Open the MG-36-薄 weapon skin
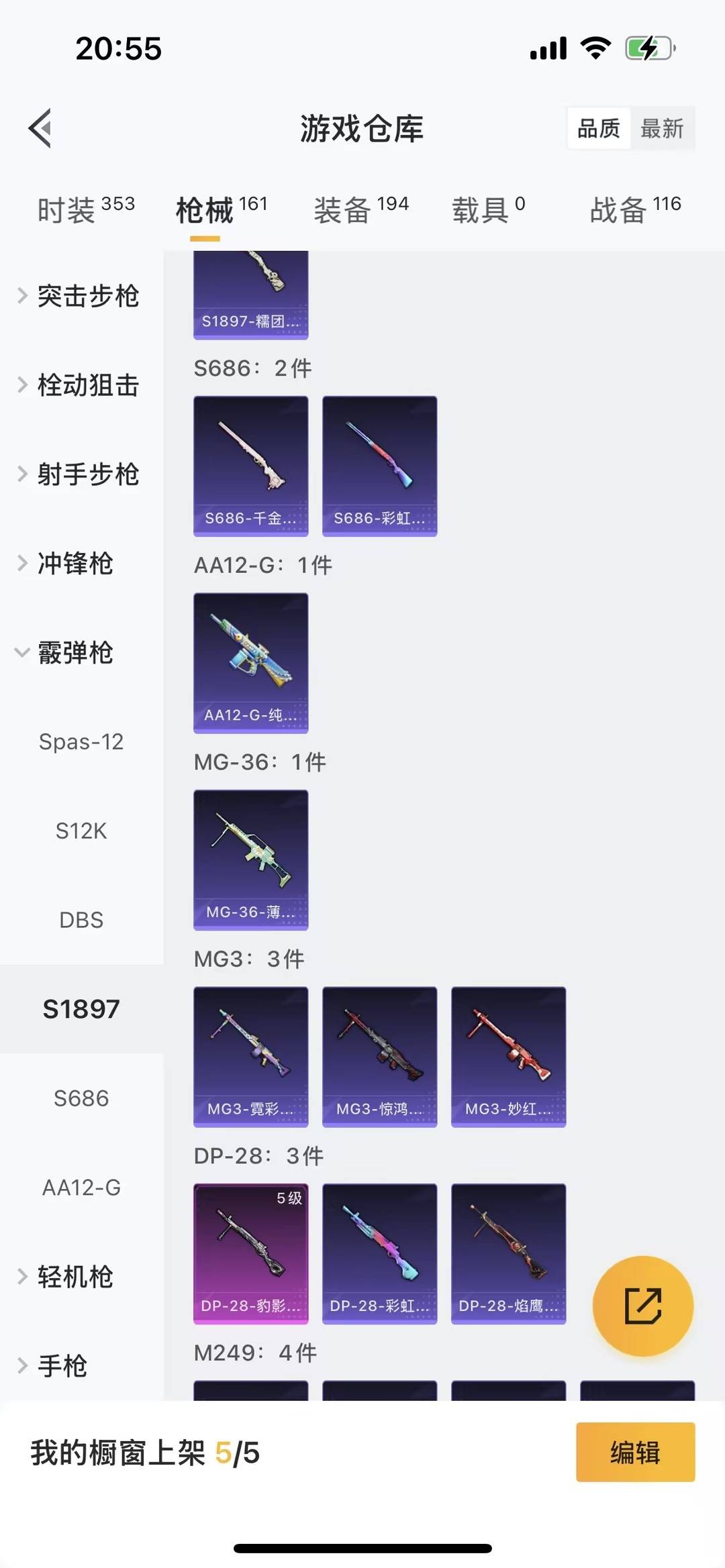Image resolution: width=725 pixels, height=1568 pixels. [x=250, y=861]
